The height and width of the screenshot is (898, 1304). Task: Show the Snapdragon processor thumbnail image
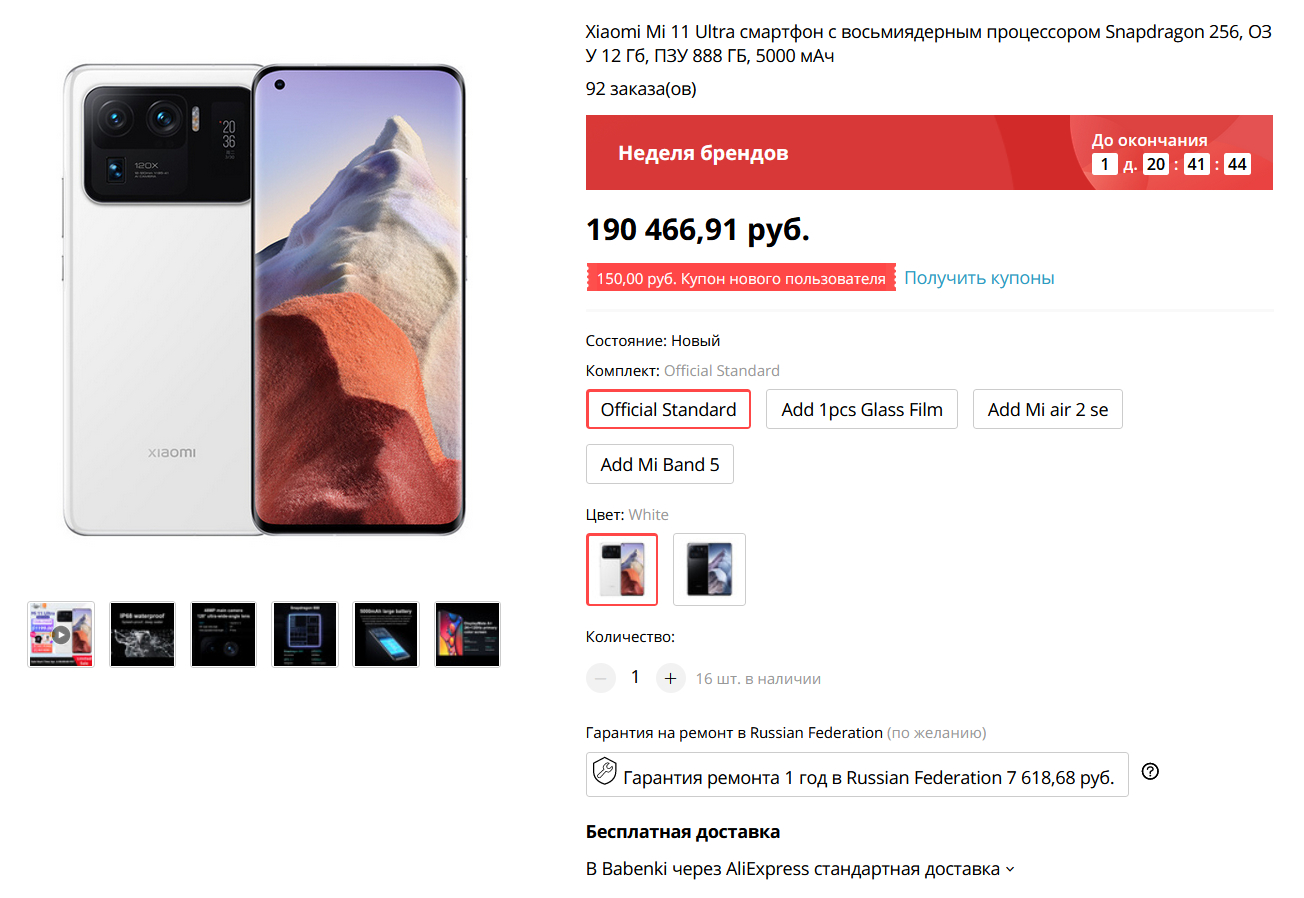click(x=305, y=634)
